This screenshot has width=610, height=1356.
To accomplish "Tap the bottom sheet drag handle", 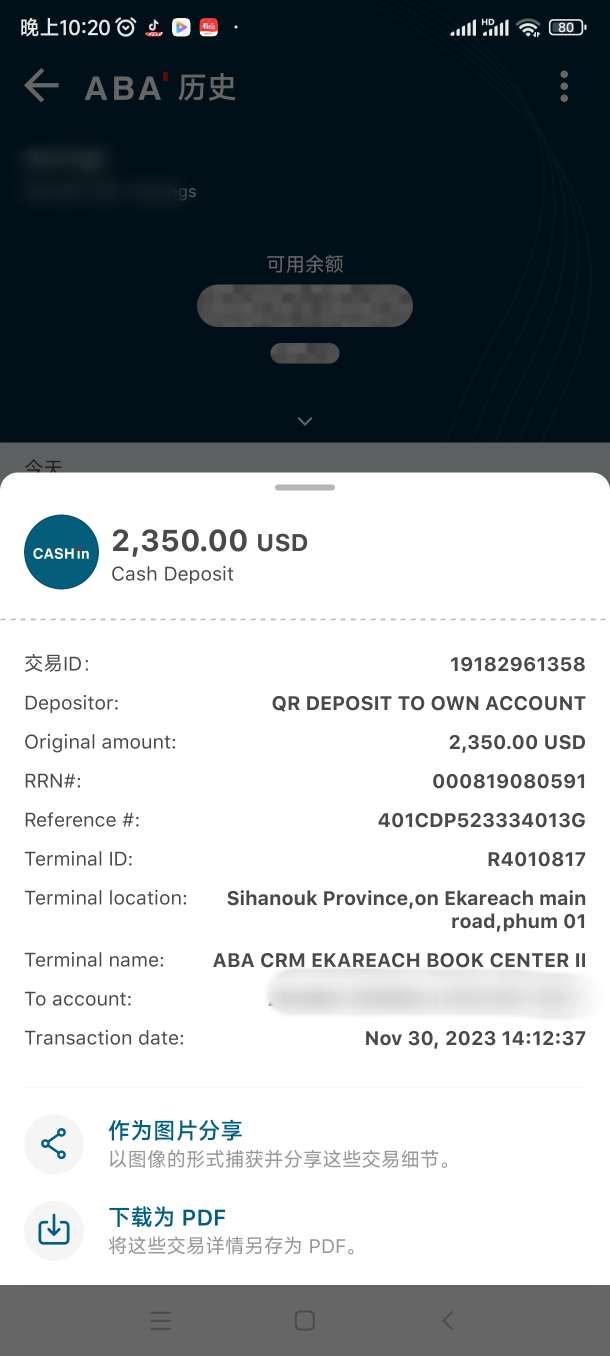I will pyautogui.click(x=305, y=488).
